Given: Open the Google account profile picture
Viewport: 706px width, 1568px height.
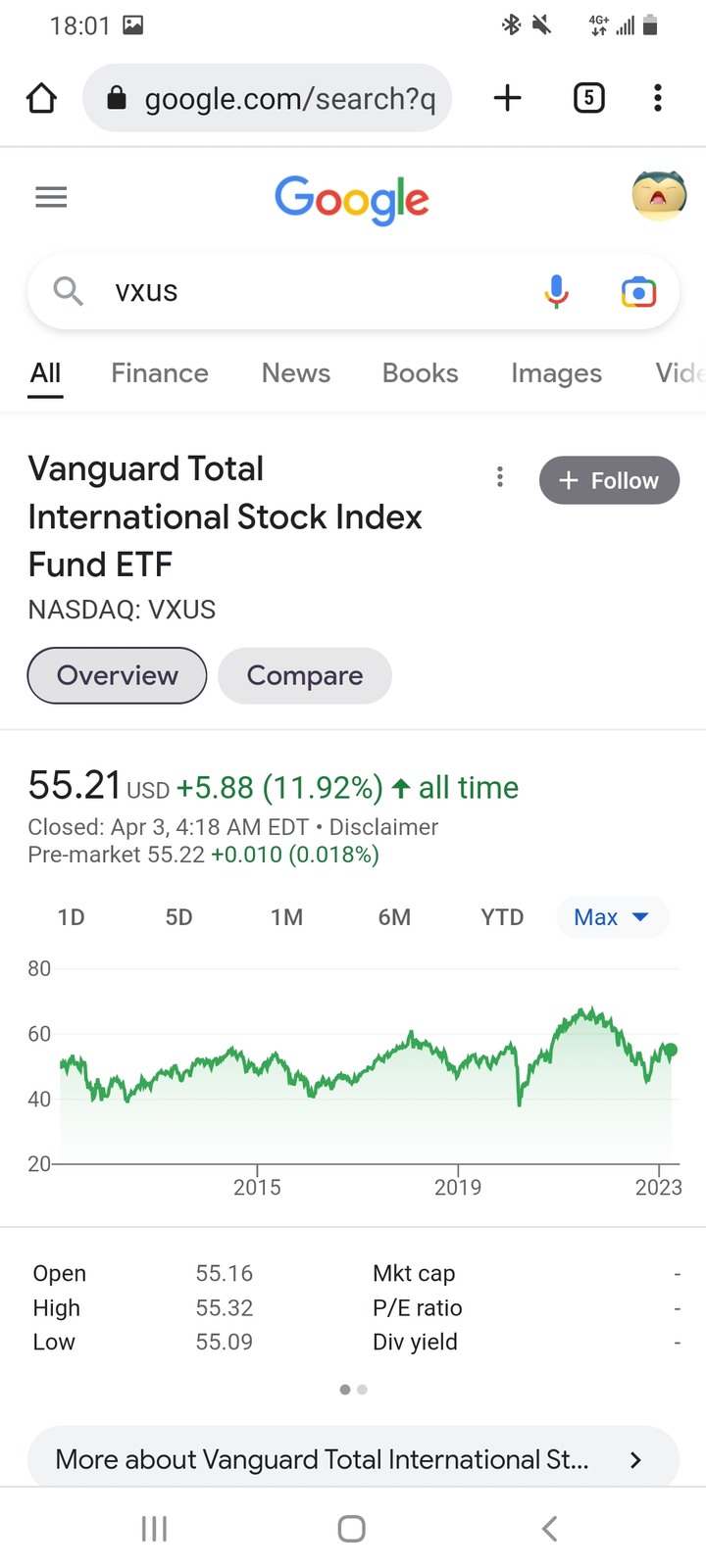Looking at the screenshot, I should (658, 196).
